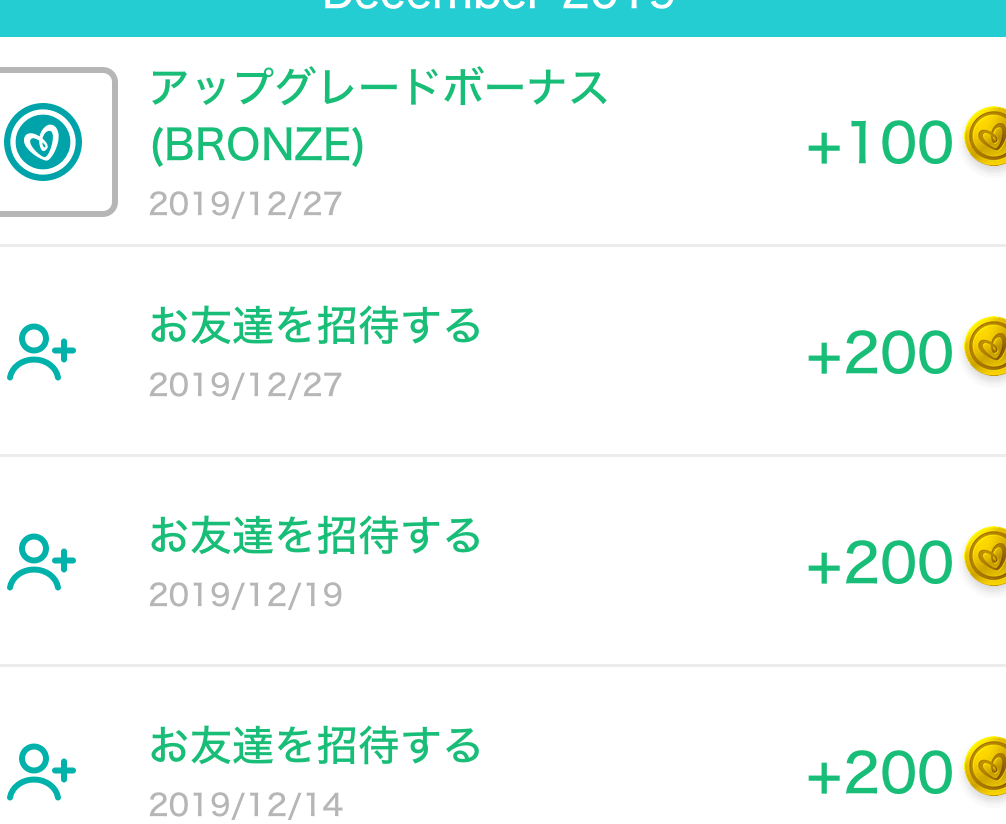This screenshot has height=824, width=1006.
Task: Open the BRONZE upgrade bonus entry
Action: pos(380,143)
